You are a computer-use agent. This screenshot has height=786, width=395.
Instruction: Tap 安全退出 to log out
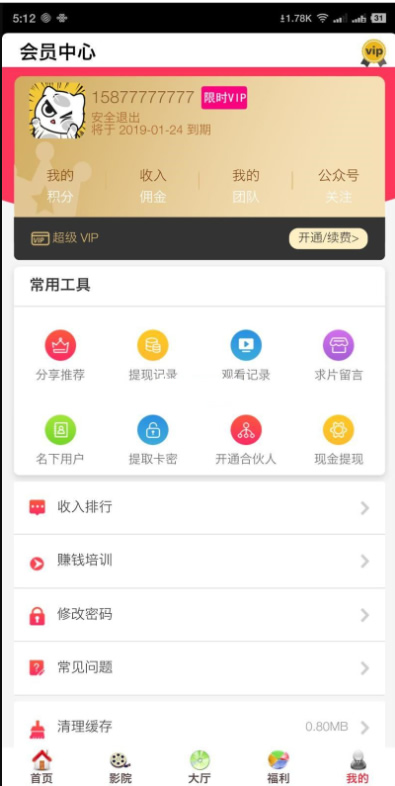[x=115, y=118]
